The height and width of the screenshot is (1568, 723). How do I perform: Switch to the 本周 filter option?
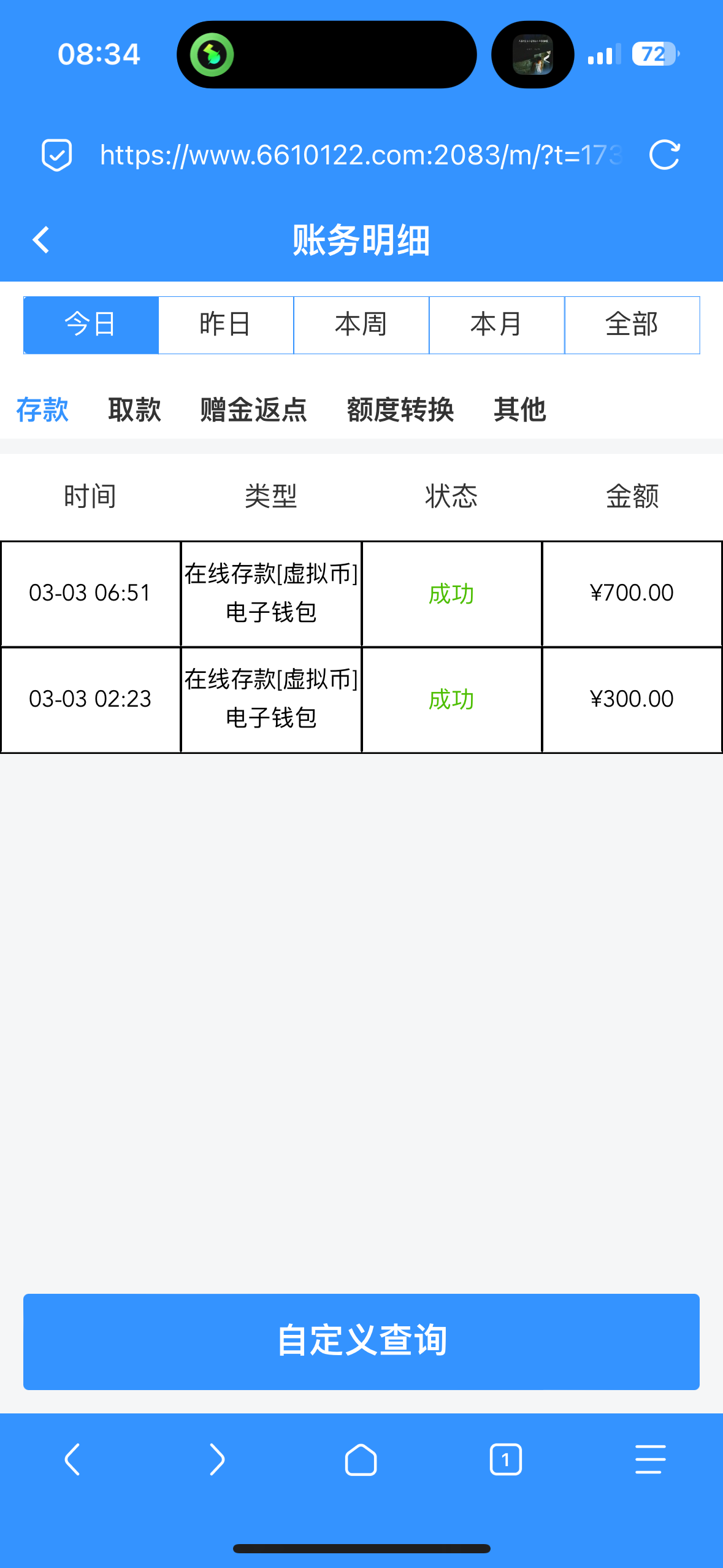pos(361,325)
